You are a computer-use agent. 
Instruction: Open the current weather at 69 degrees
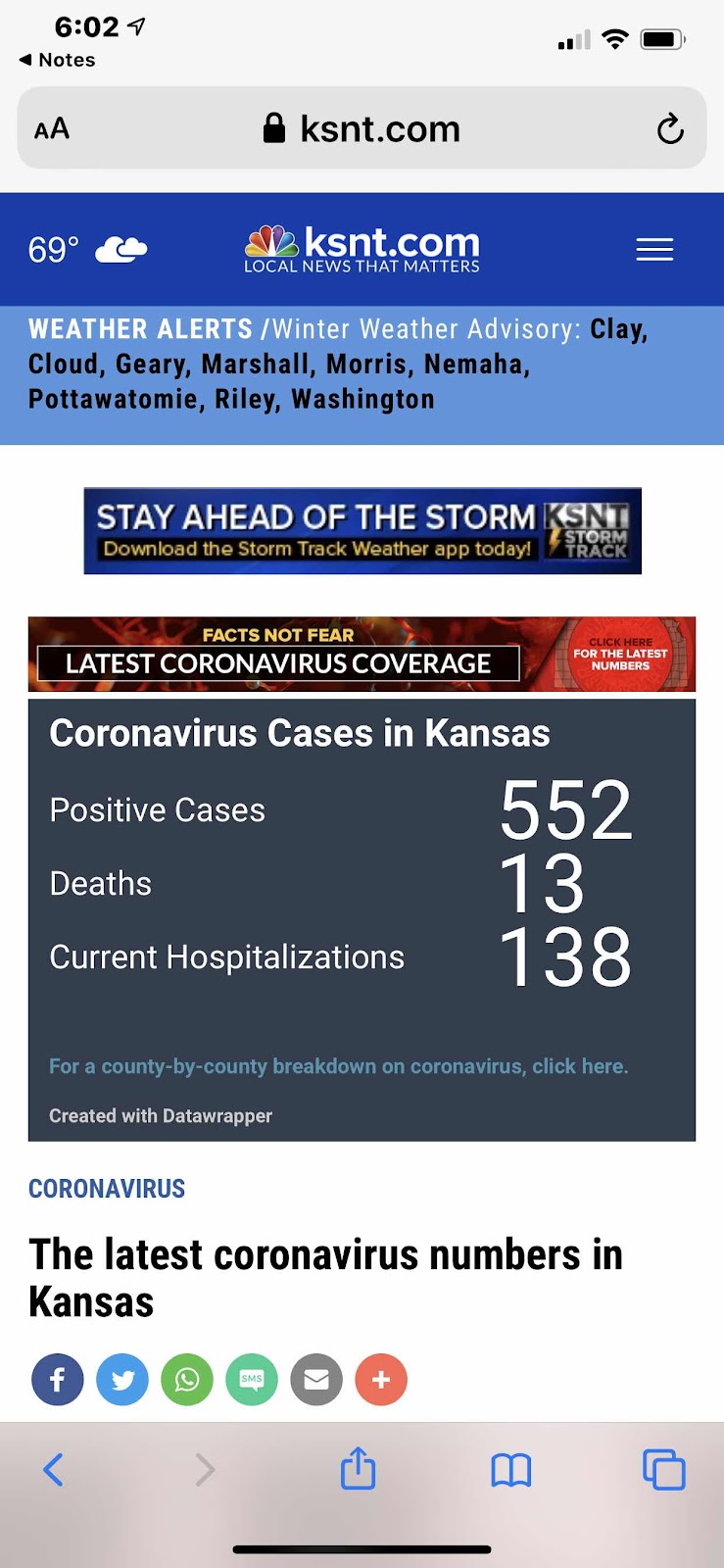pyautogui.click(x=87, y=250)
